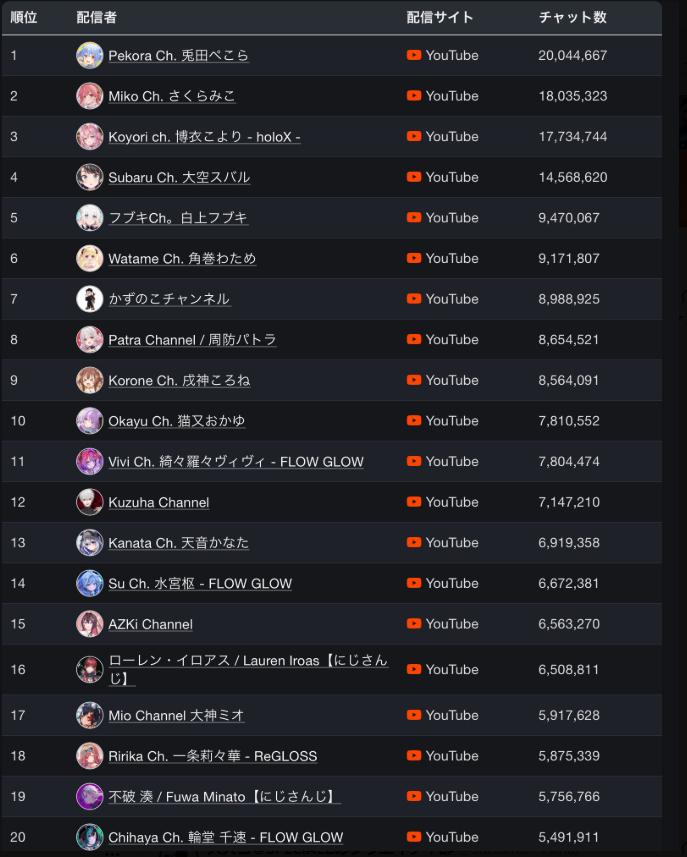Tap the かずのこチャンネル link
This screenshot has width=687, height=857.
pyautogui.click(x=169, y=299)
